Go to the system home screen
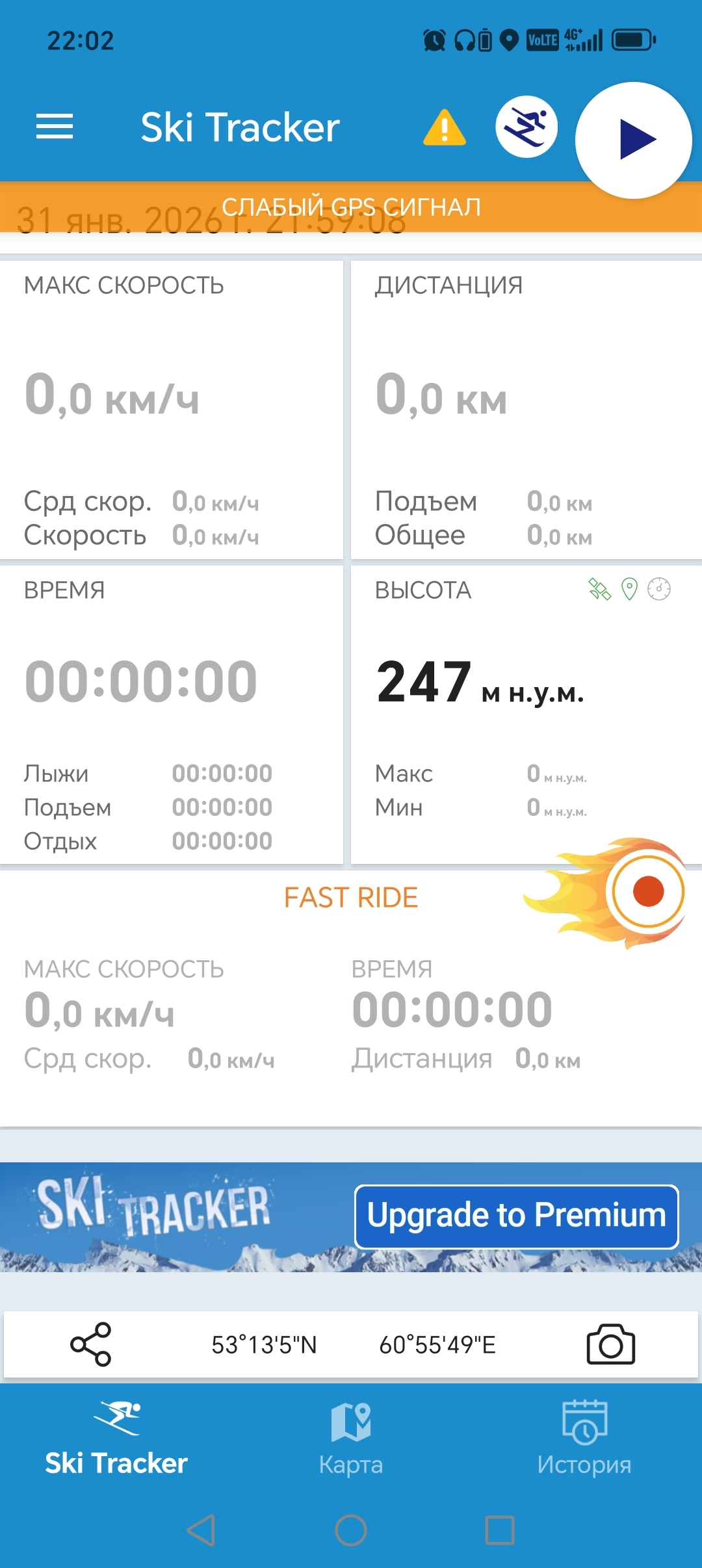The width and height of the screenshot is (702, 1568). (x=351, y=1530)
